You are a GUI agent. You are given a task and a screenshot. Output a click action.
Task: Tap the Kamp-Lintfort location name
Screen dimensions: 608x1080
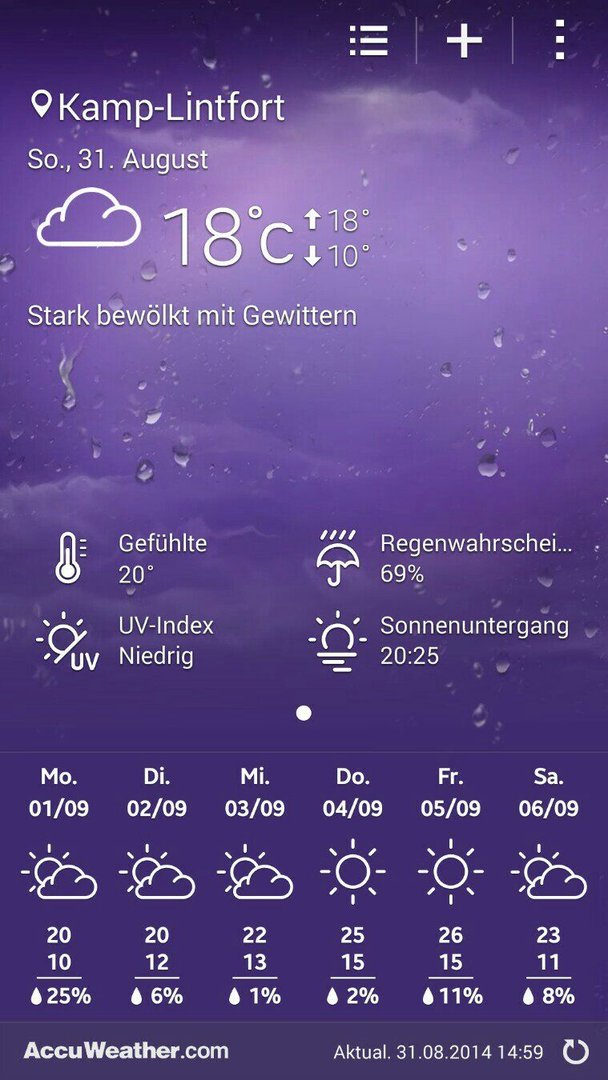tap(170, 107)
